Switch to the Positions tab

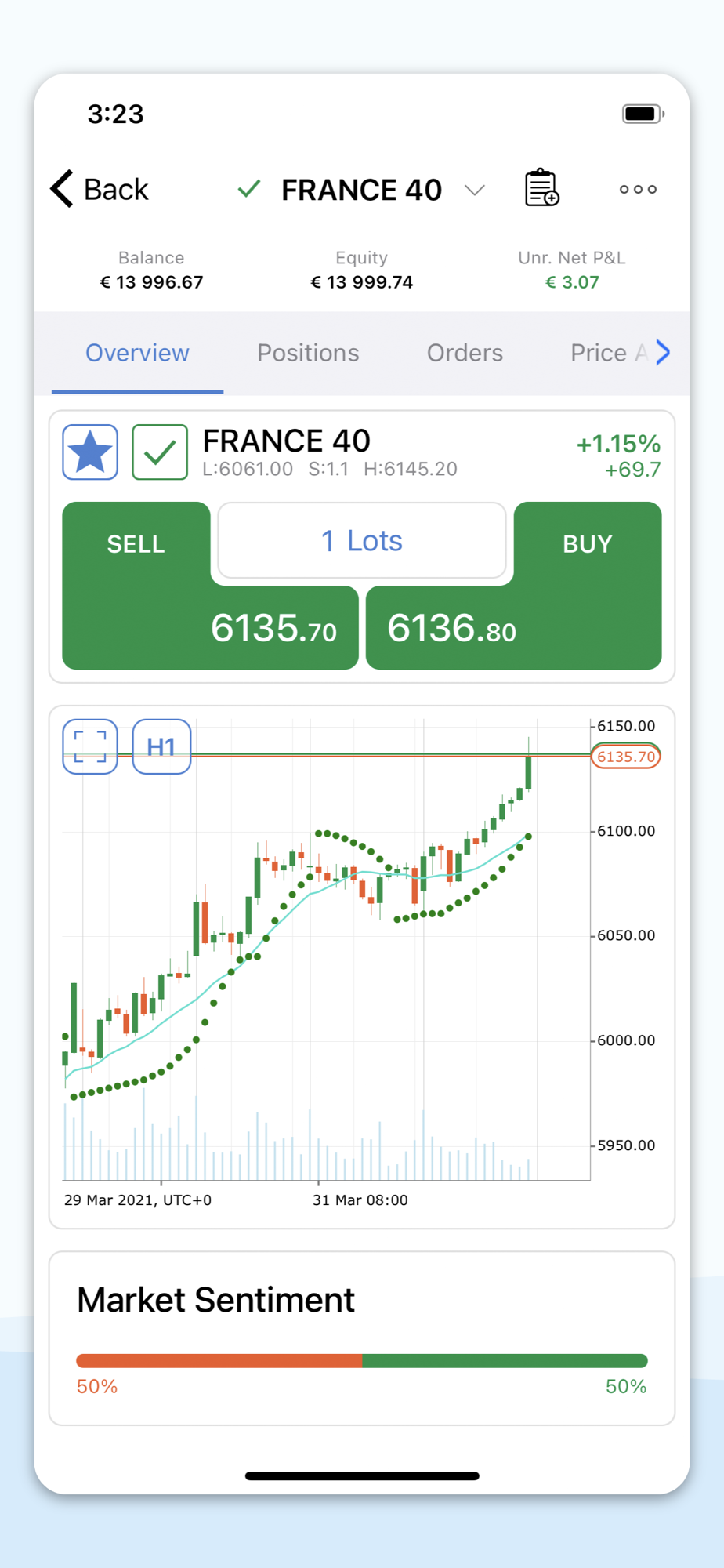[308, 353]
